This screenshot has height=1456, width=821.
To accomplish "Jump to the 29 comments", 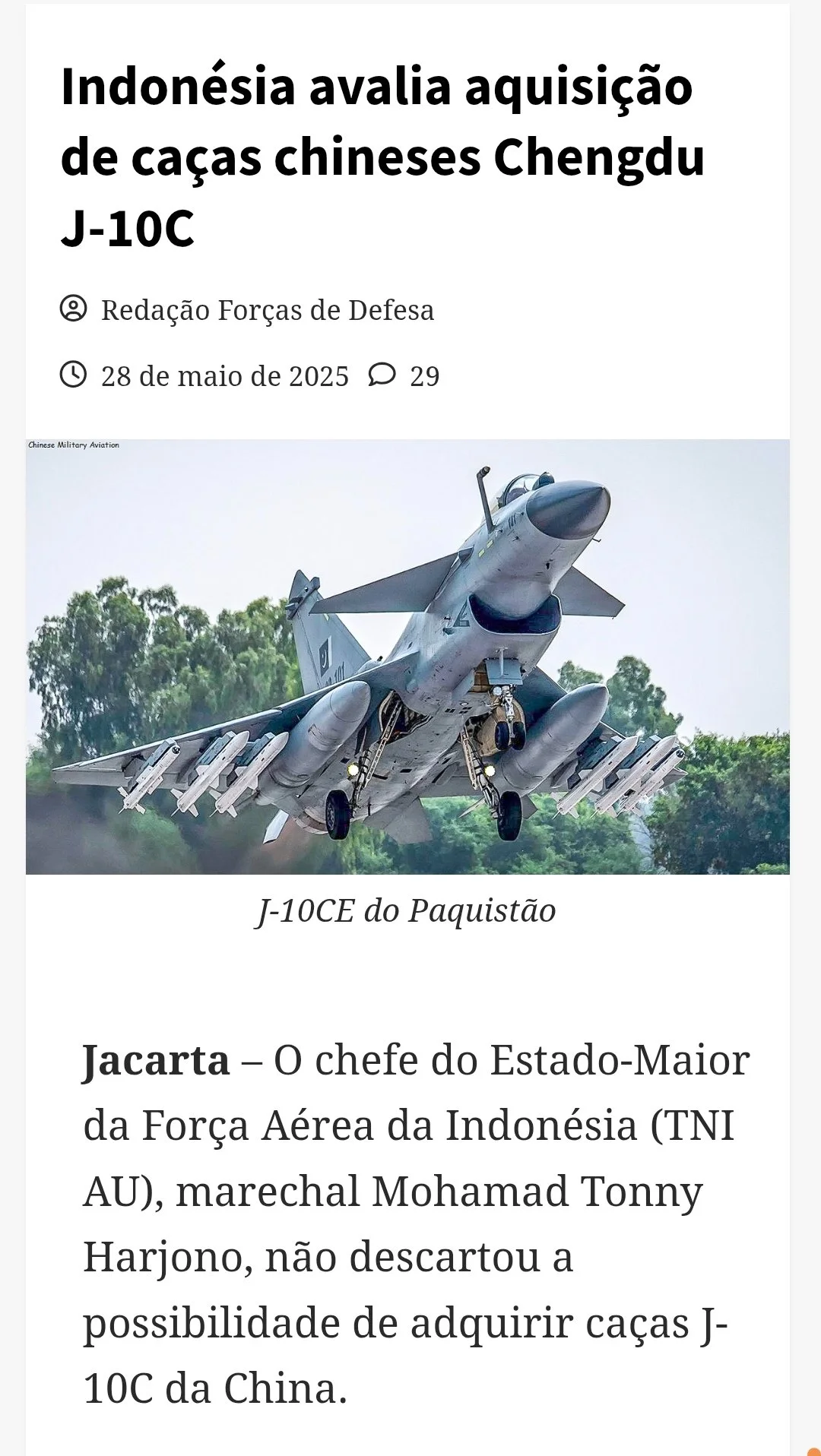I will coord(423,376).
